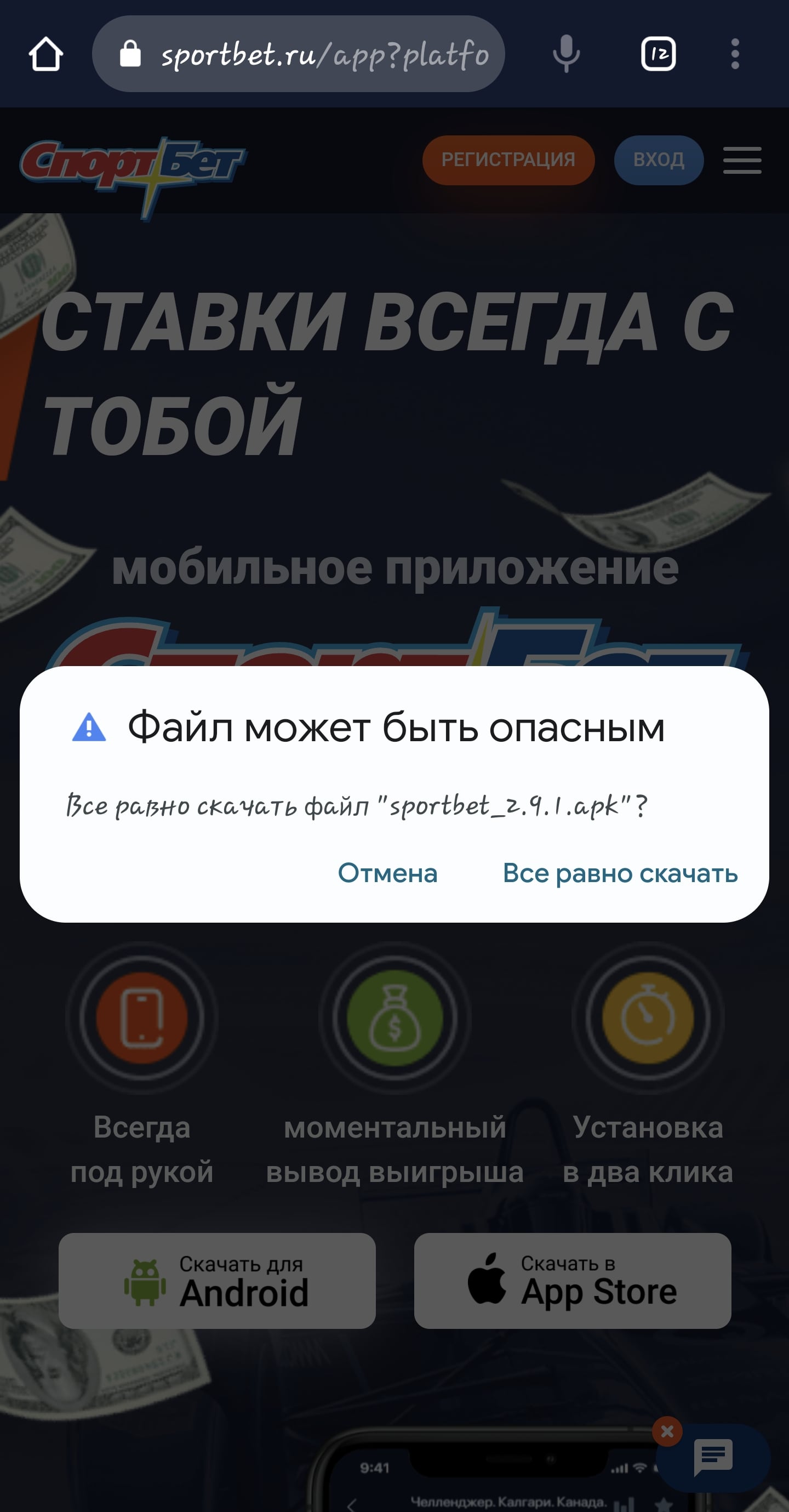Dismiss the chat widget with the red X

[x=667, y=1431]
